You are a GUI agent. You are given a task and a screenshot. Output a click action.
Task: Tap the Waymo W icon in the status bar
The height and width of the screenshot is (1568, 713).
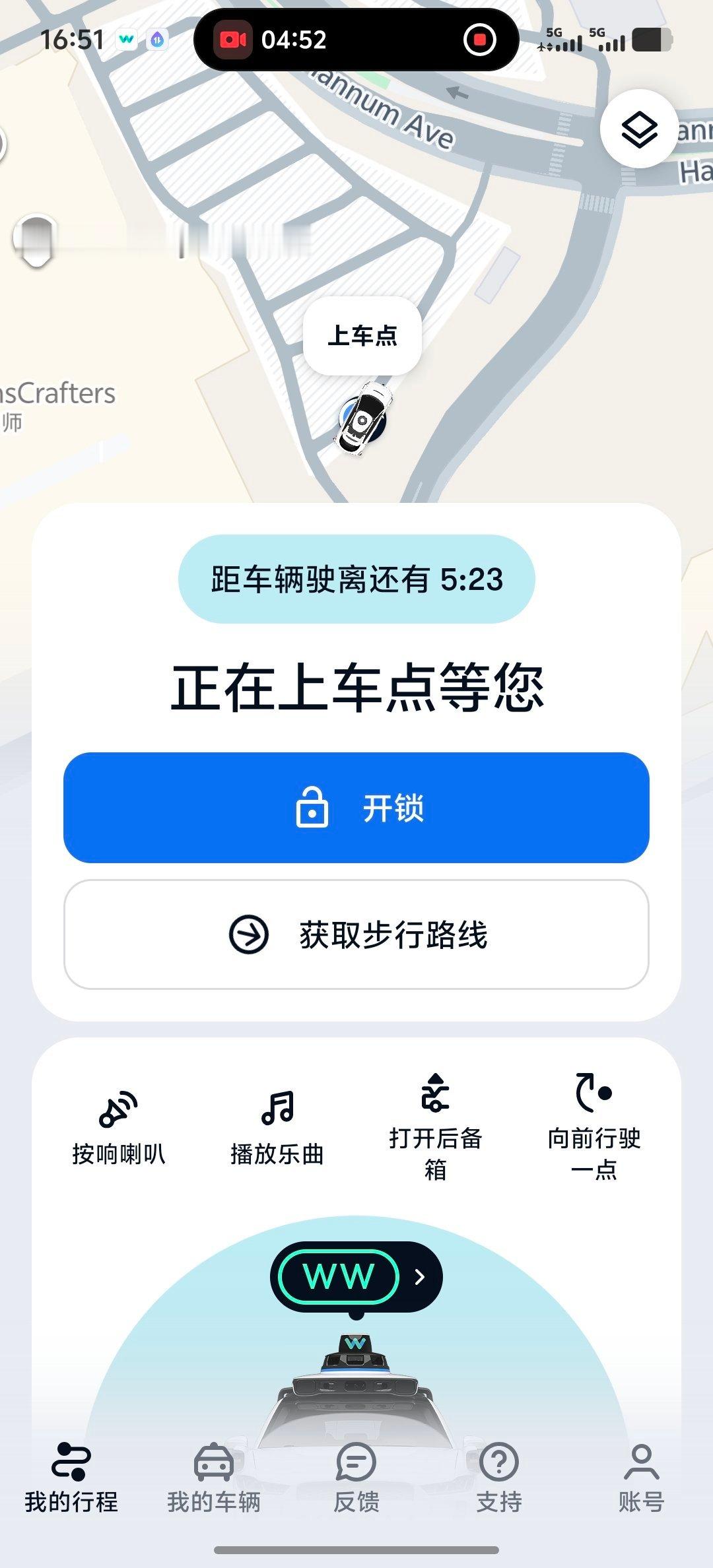click(125, 40)
